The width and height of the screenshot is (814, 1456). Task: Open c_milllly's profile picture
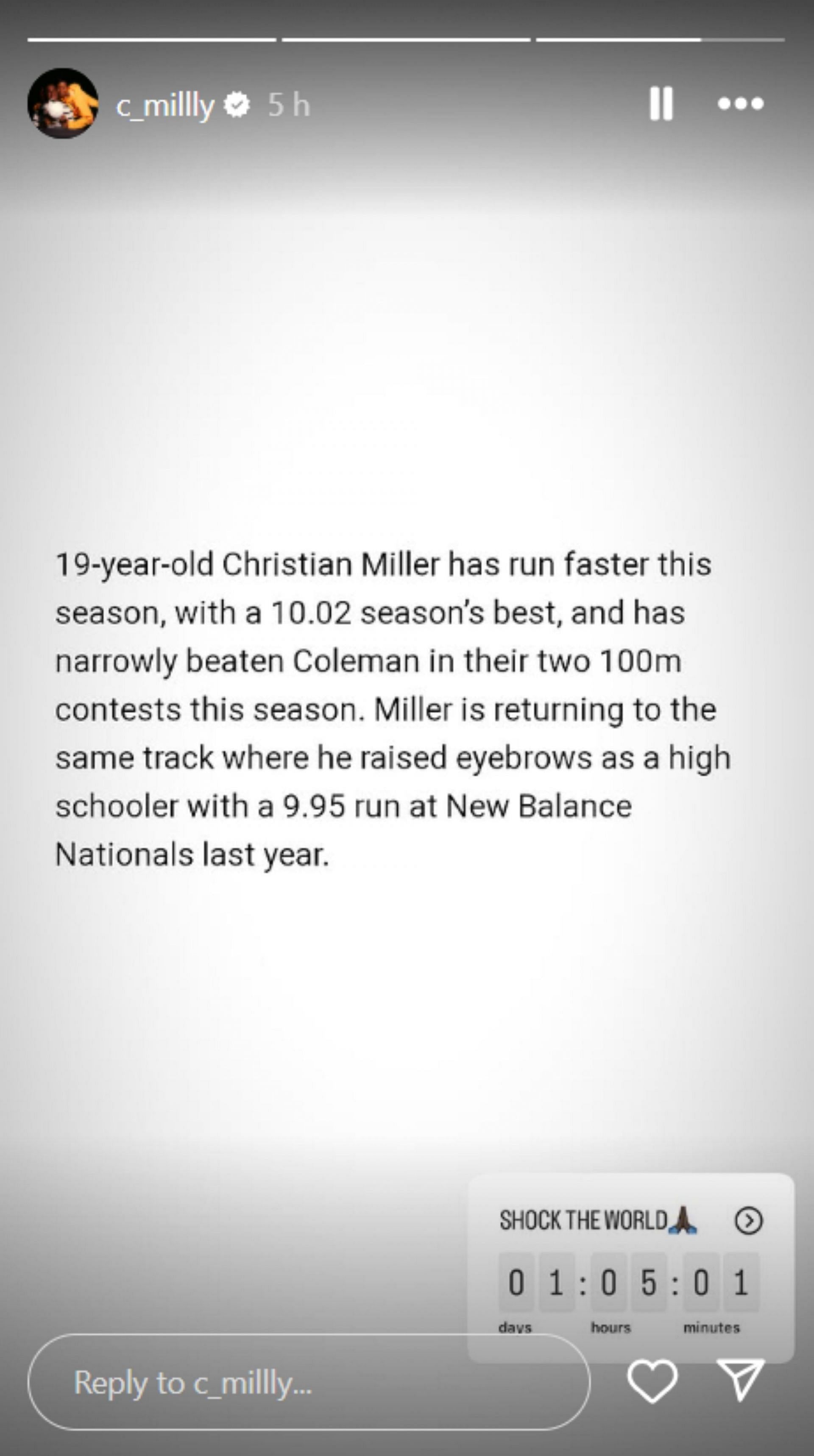pyautogui.click(x=63, y=103)
